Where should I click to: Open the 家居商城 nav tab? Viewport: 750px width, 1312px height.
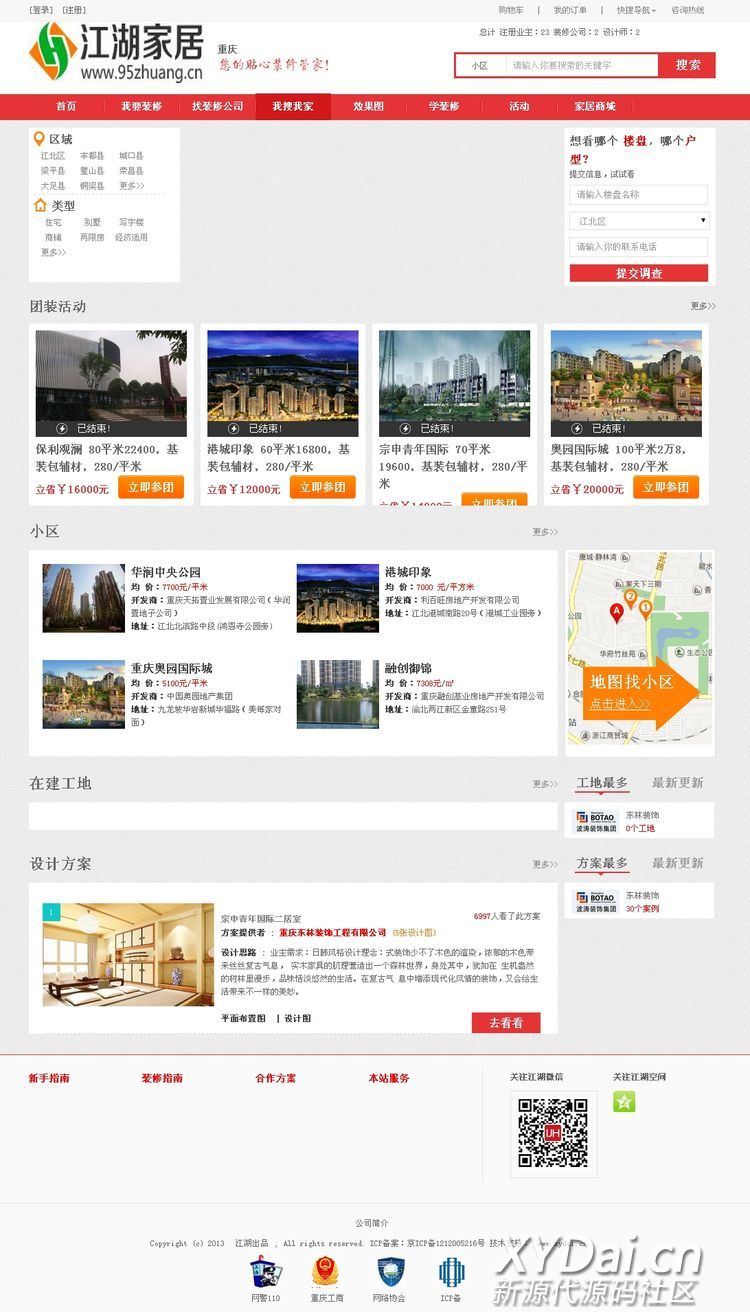click(595, 106)
